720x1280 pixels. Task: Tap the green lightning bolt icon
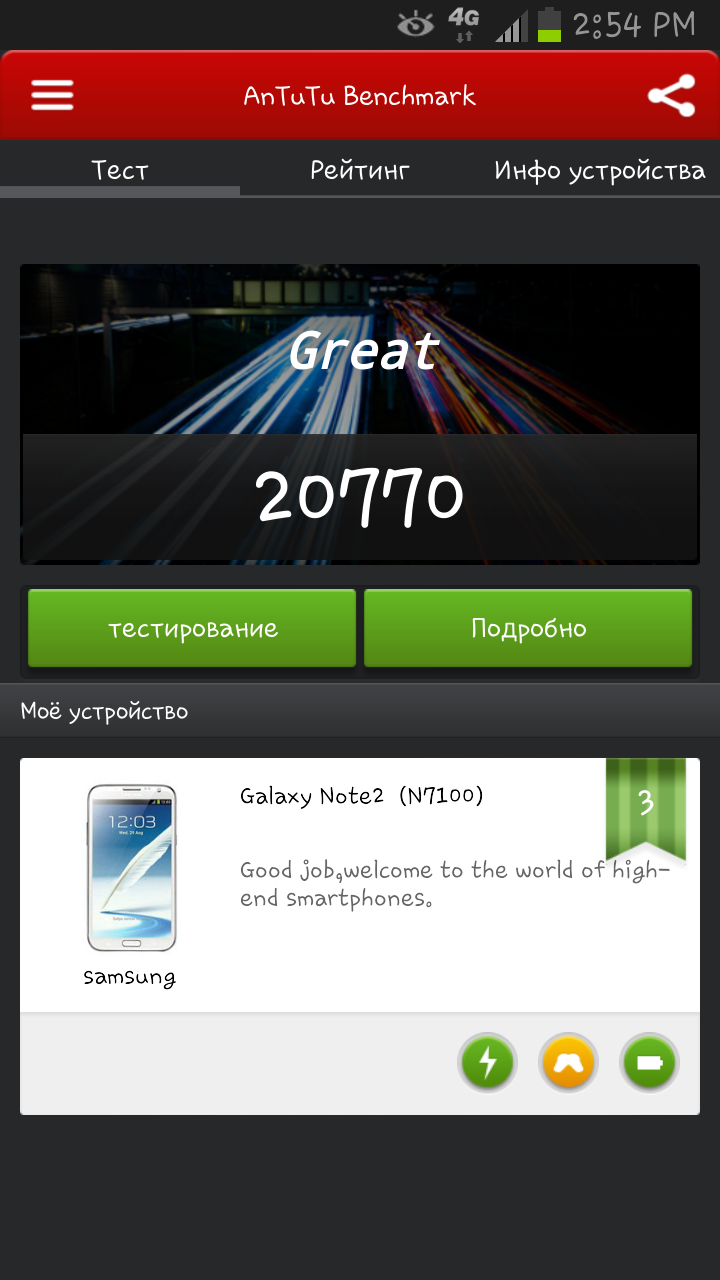coord(487,1062)
